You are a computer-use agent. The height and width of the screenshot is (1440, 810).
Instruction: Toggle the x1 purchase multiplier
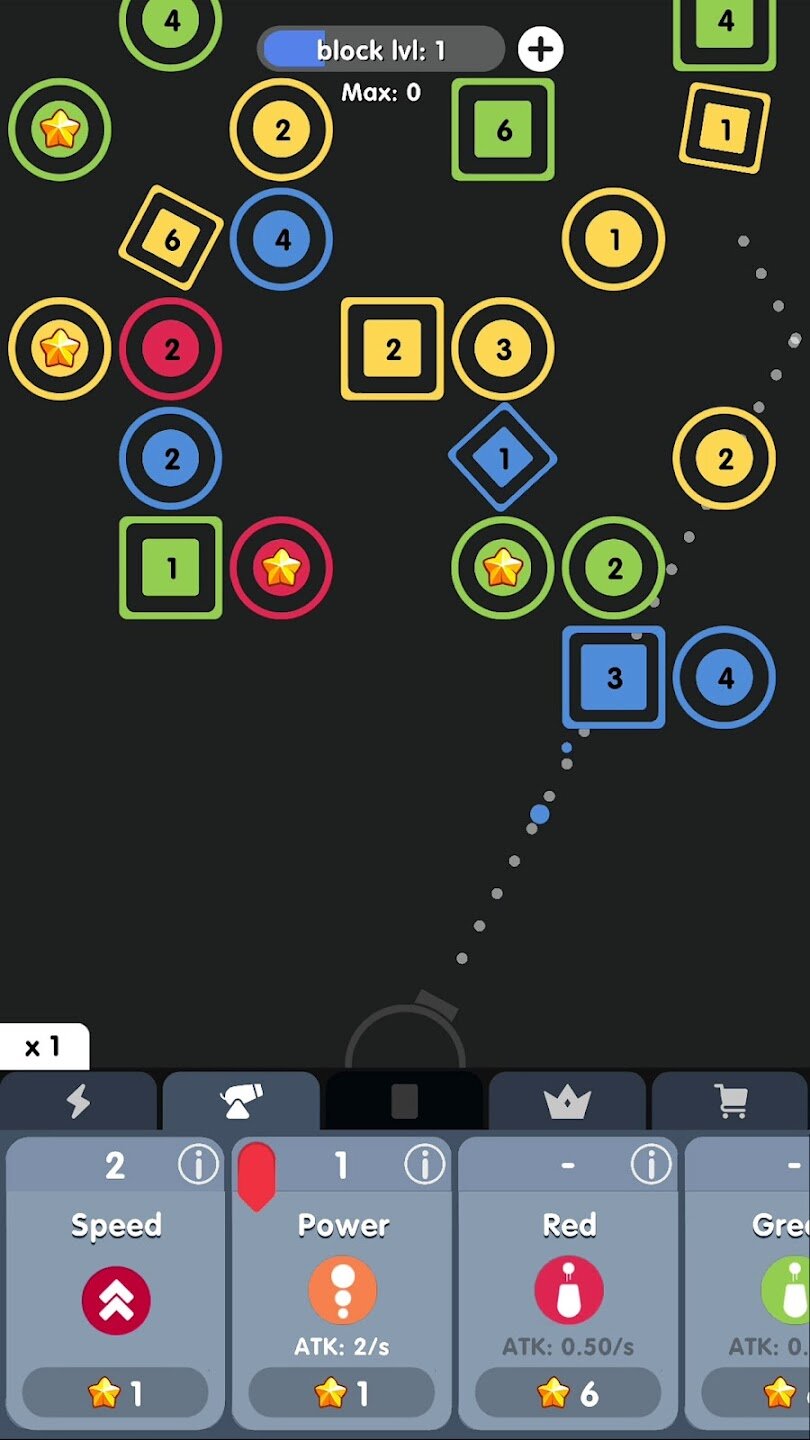(43, 1047)
